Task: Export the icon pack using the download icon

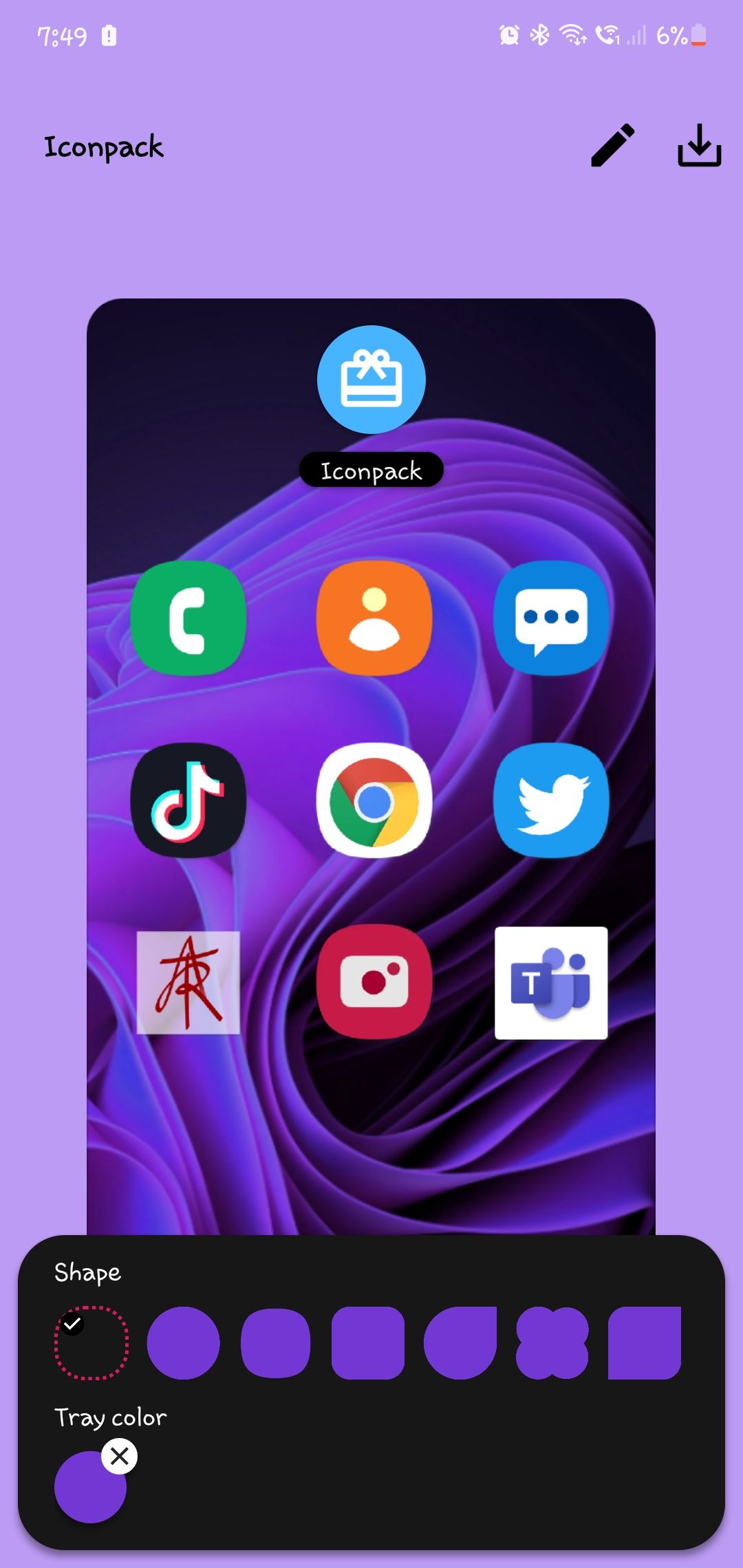Action: (x=698, y=146)
